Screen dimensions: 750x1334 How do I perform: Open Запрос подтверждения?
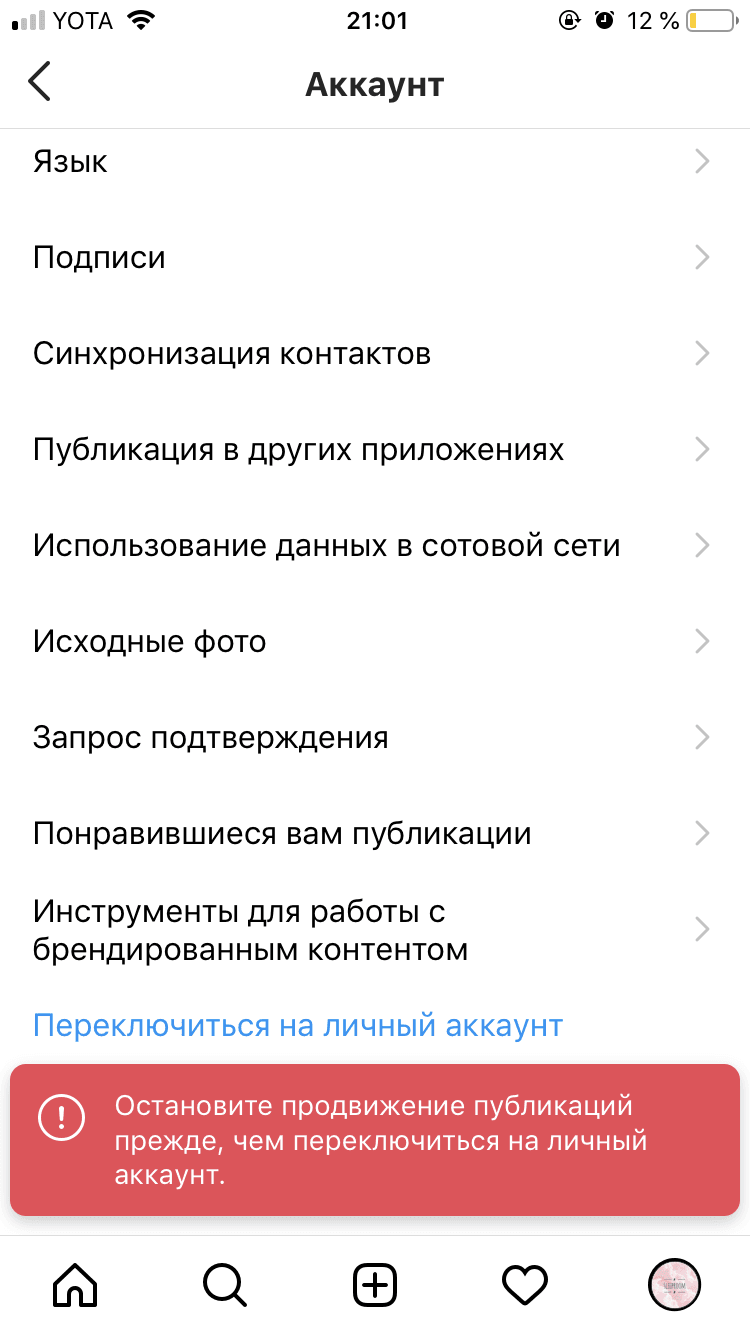(x=375, y=737)
